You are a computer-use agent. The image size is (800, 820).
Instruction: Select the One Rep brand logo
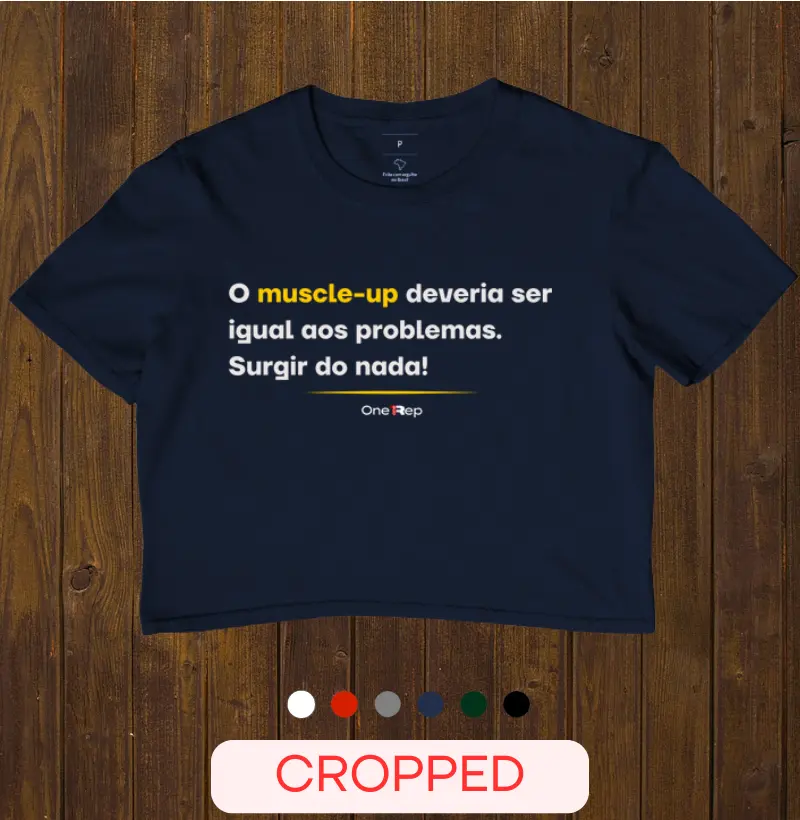(x=392, y=410)
